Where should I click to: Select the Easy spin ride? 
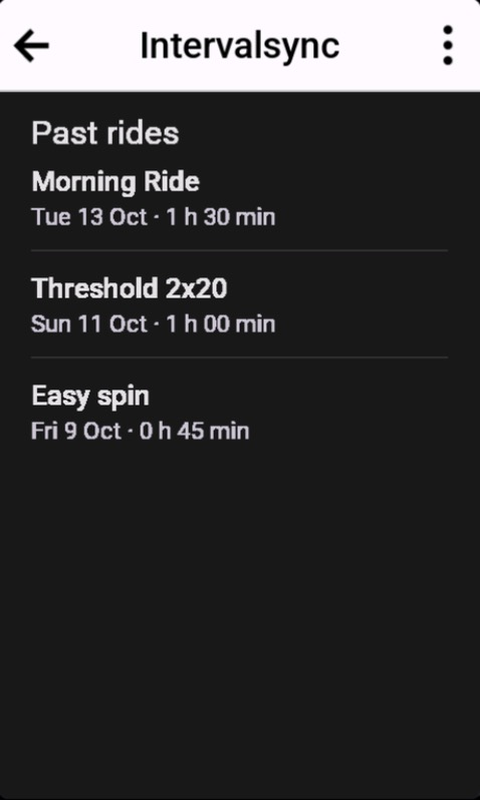pyautogui.click(x=240, y=412)
